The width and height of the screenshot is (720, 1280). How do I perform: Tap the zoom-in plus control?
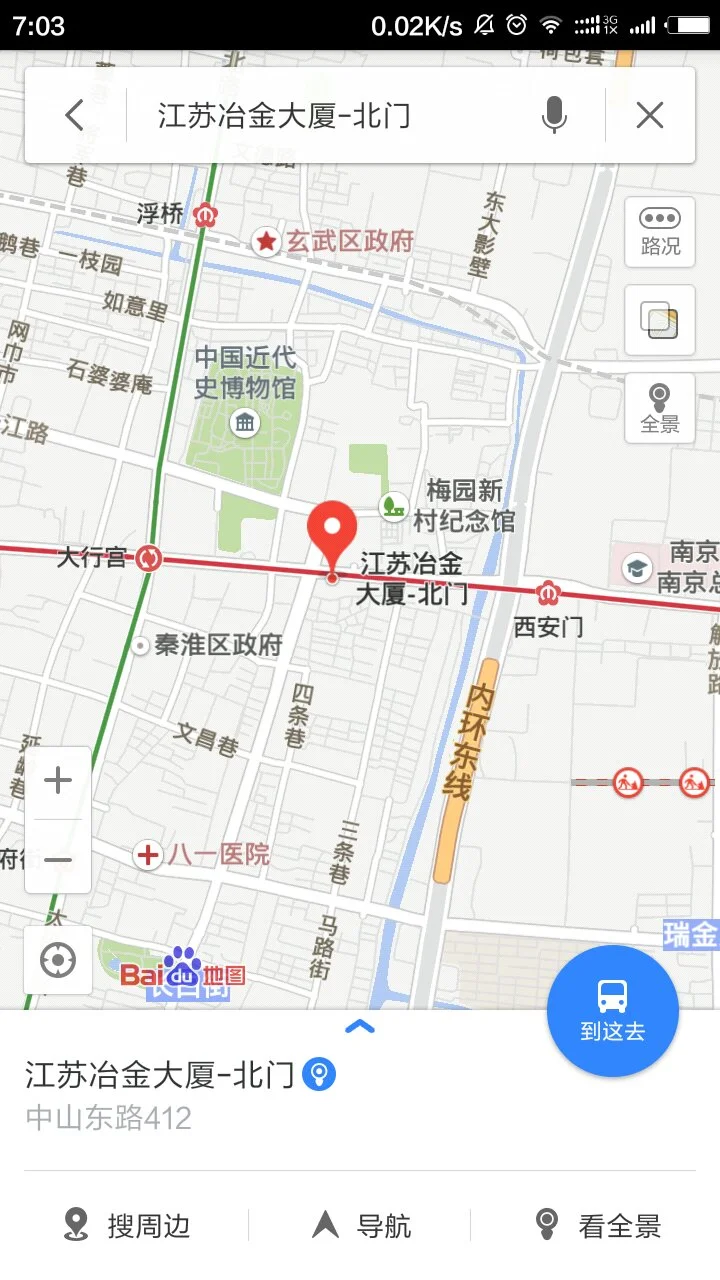point(58,780)
